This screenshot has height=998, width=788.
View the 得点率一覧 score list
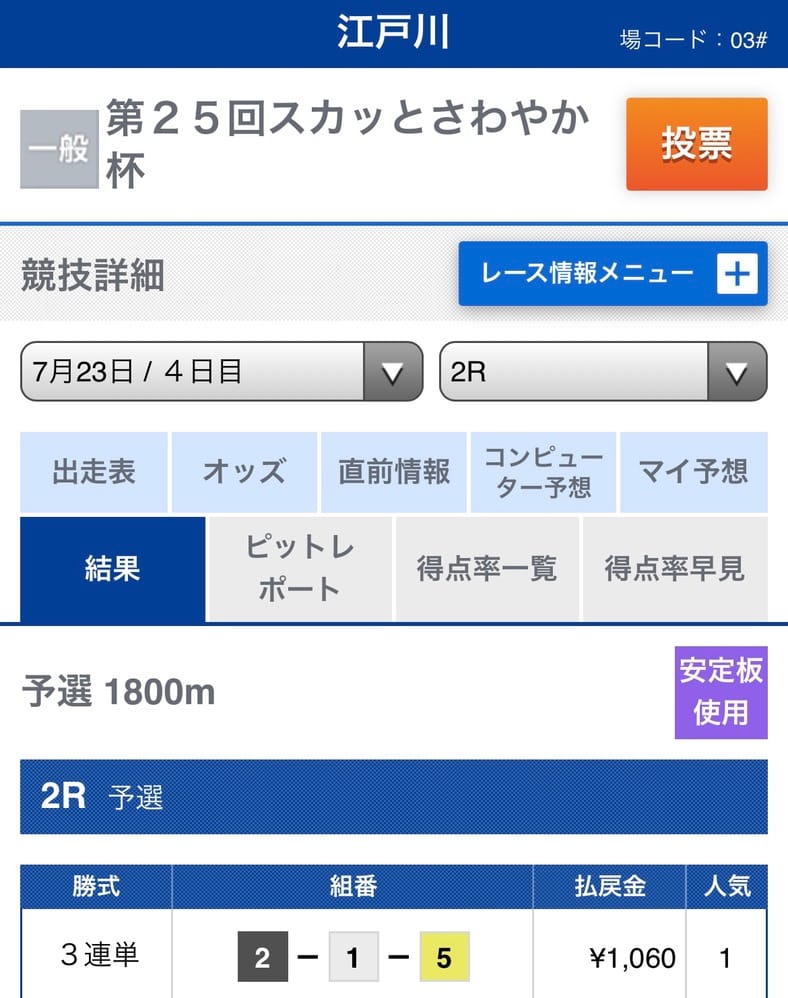tap(487, 568)
